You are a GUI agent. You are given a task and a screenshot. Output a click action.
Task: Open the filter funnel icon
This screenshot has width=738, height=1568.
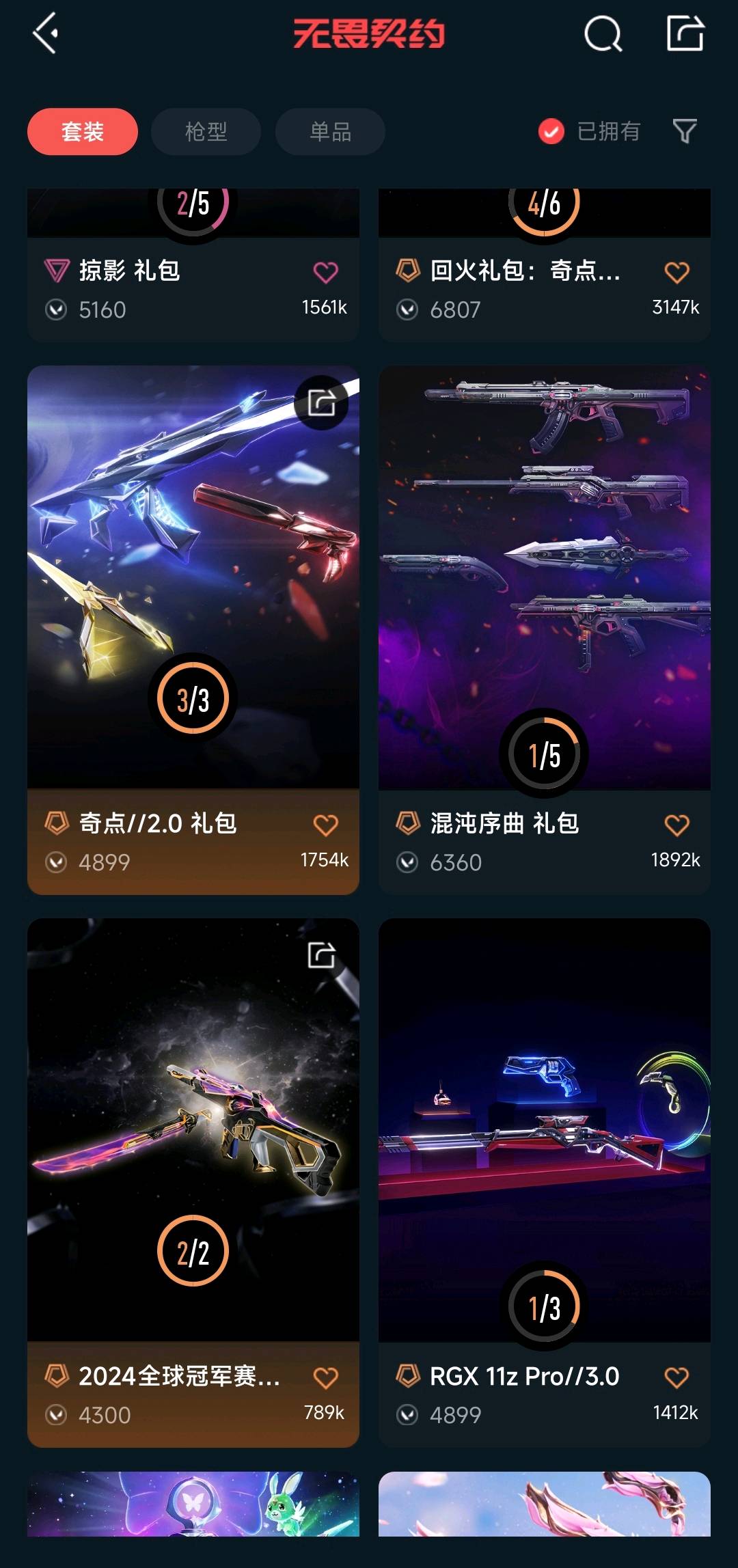[x=684, y=131]
